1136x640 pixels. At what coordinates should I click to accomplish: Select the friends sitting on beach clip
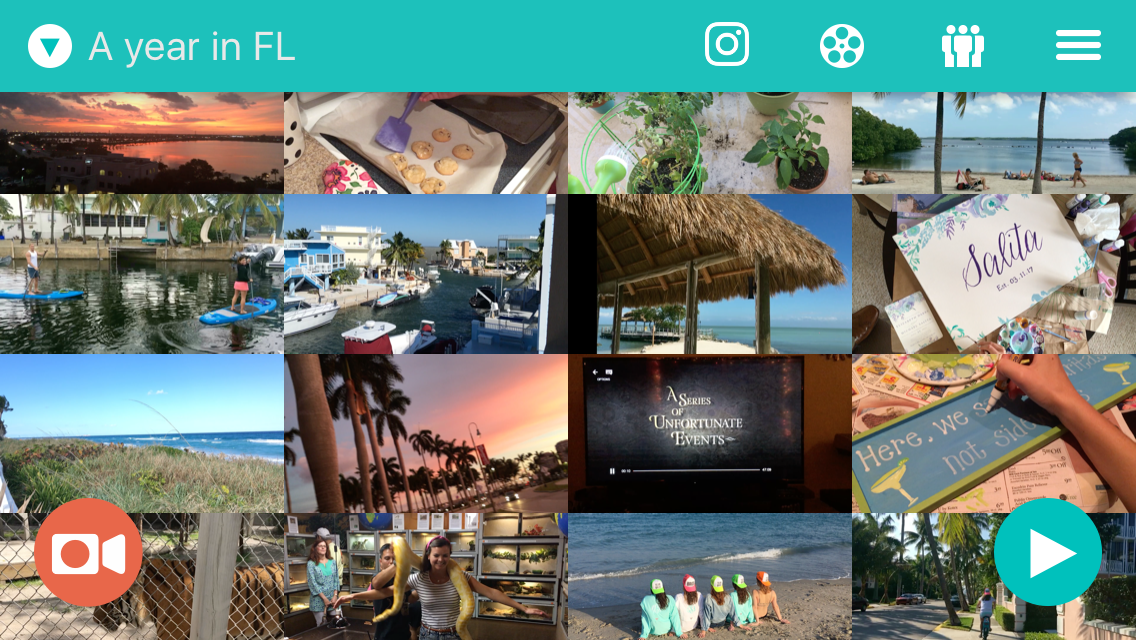click(x=710, y=577)
